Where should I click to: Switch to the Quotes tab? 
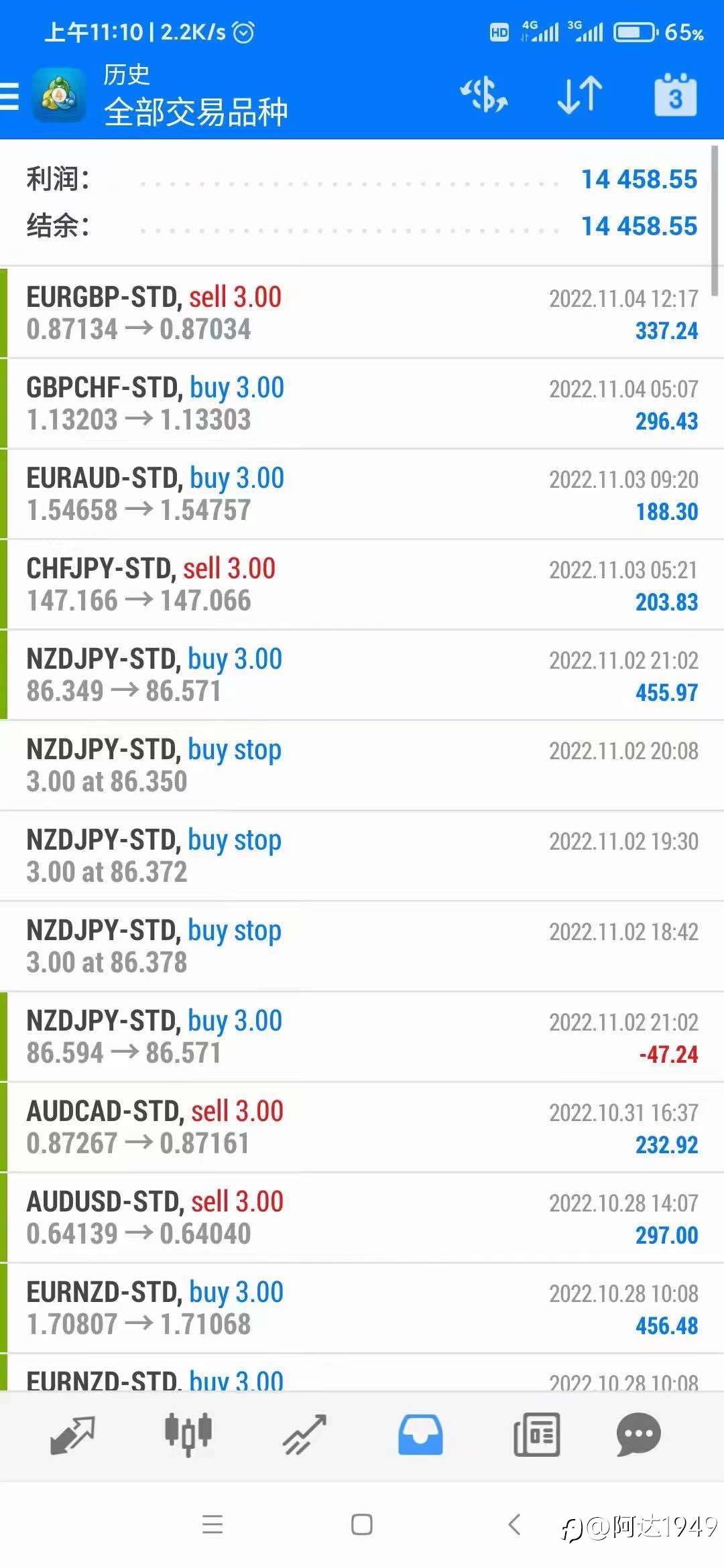pos(72,1435)
